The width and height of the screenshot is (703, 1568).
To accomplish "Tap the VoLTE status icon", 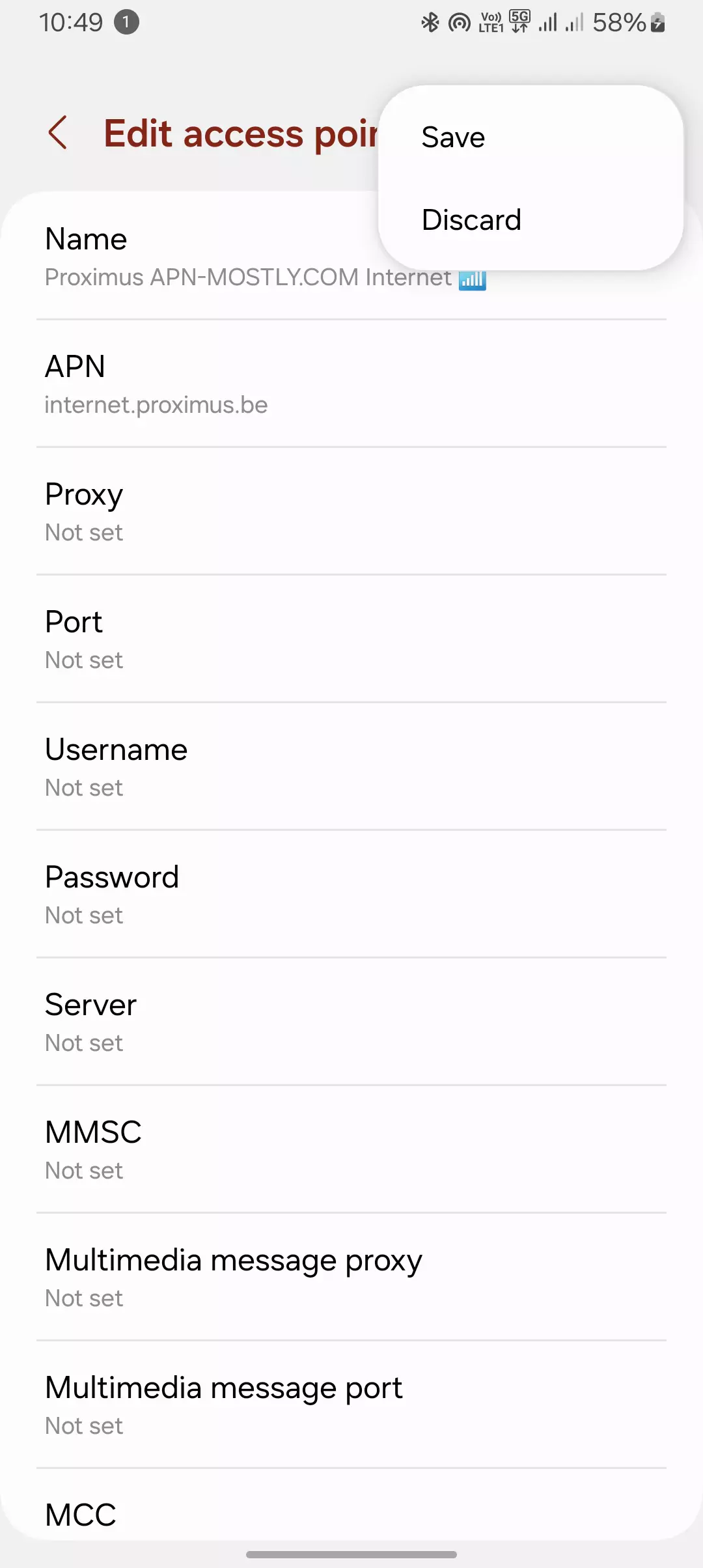I will (490, 23).
